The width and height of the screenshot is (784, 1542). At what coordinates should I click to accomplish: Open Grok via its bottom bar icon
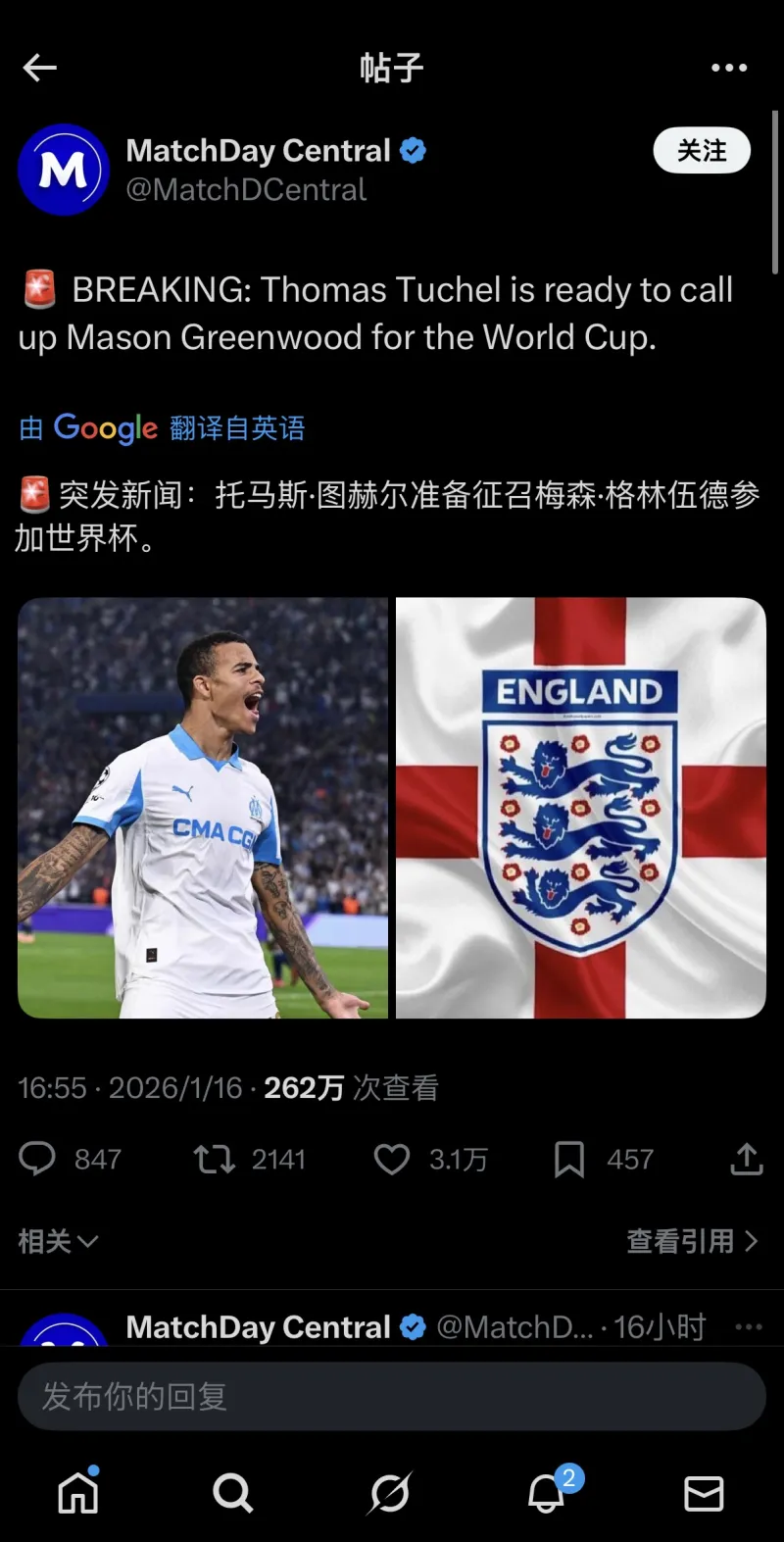390,1493
